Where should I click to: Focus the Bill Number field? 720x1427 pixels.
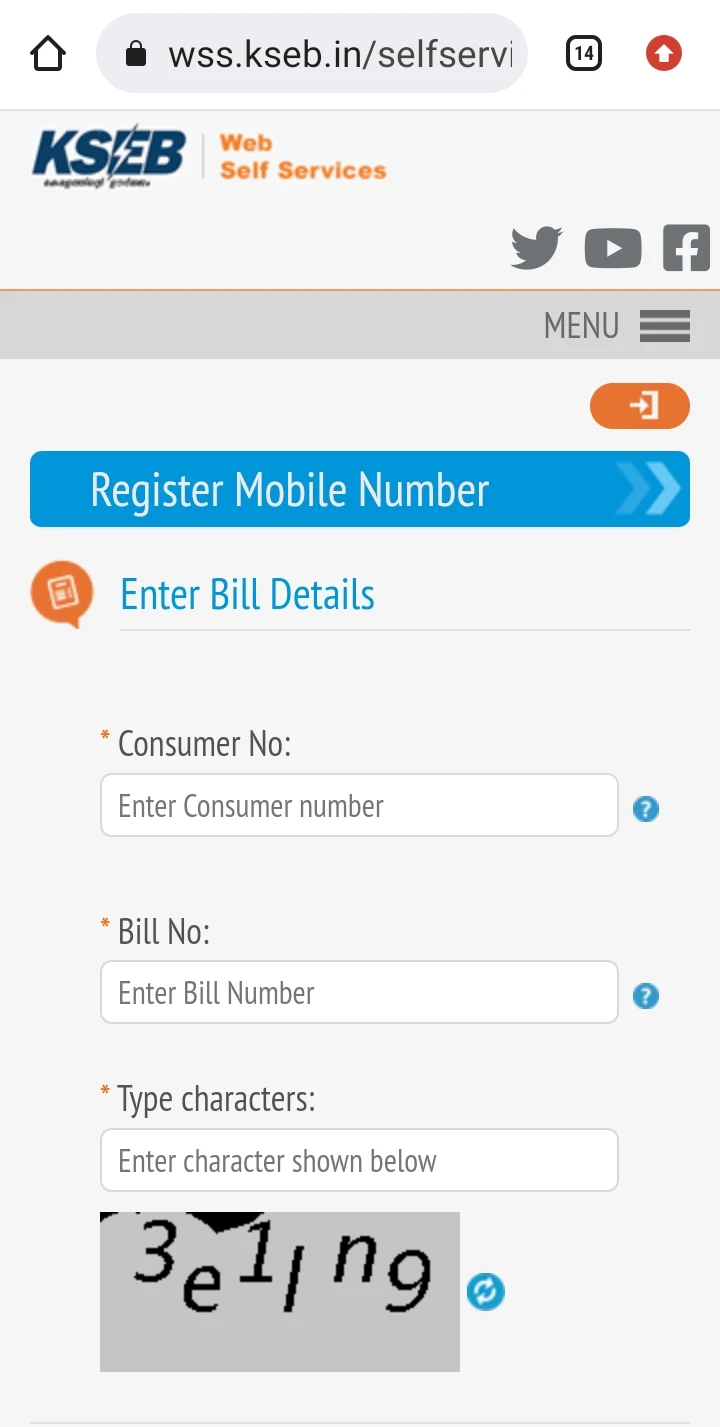tap(359, 992)
